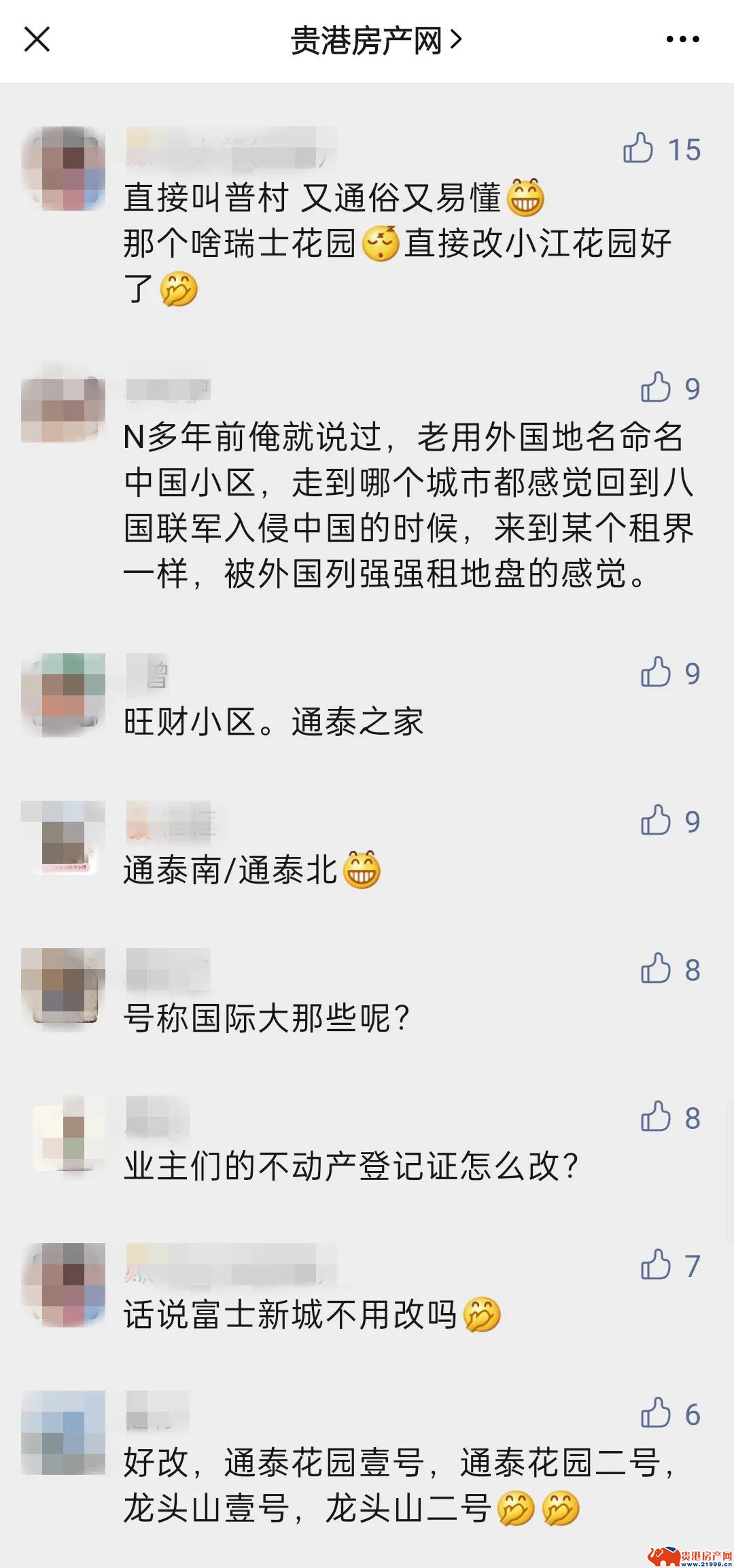Like the 旺财小区 comment

pos(656,672)
